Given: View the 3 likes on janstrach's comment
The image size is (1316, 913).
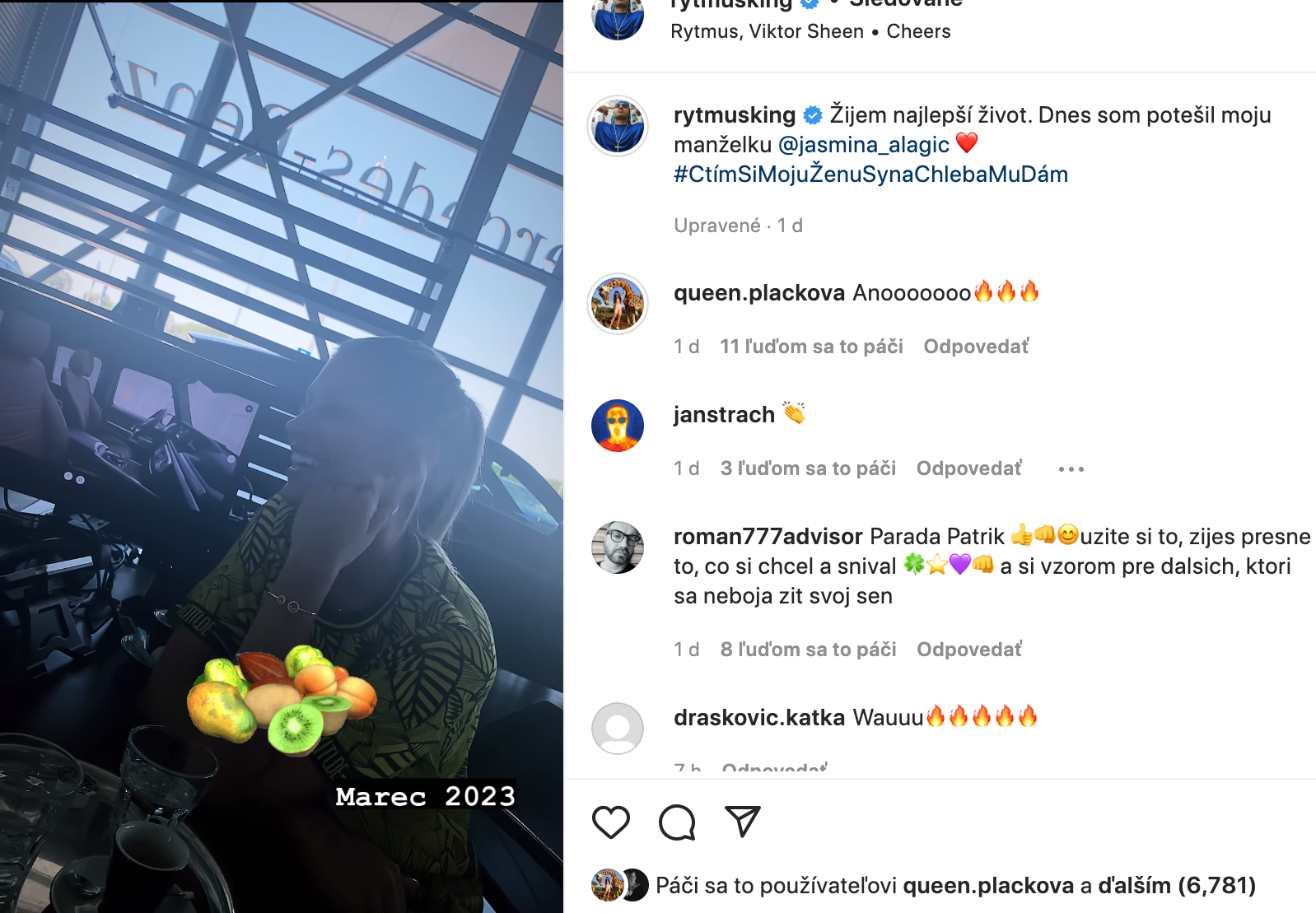Looking at the screenshot, I should click(x=808, y=468).
